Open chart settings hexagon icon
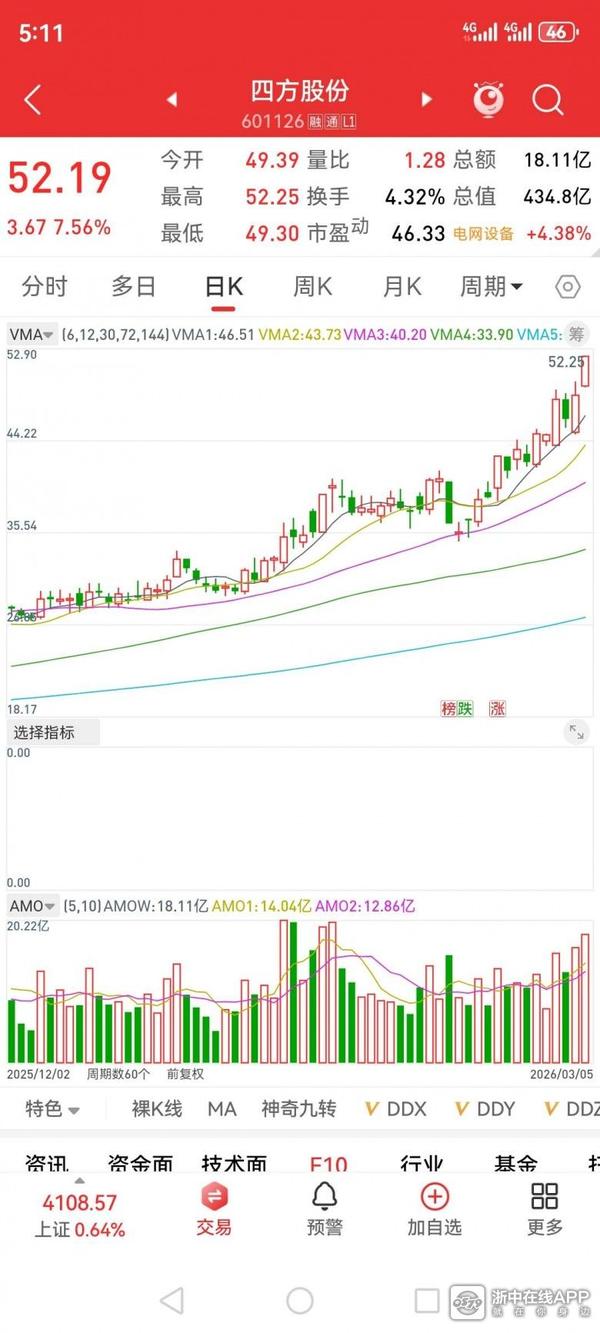The height and width of the screenshot is (1333, 600). tap(567, 287)
